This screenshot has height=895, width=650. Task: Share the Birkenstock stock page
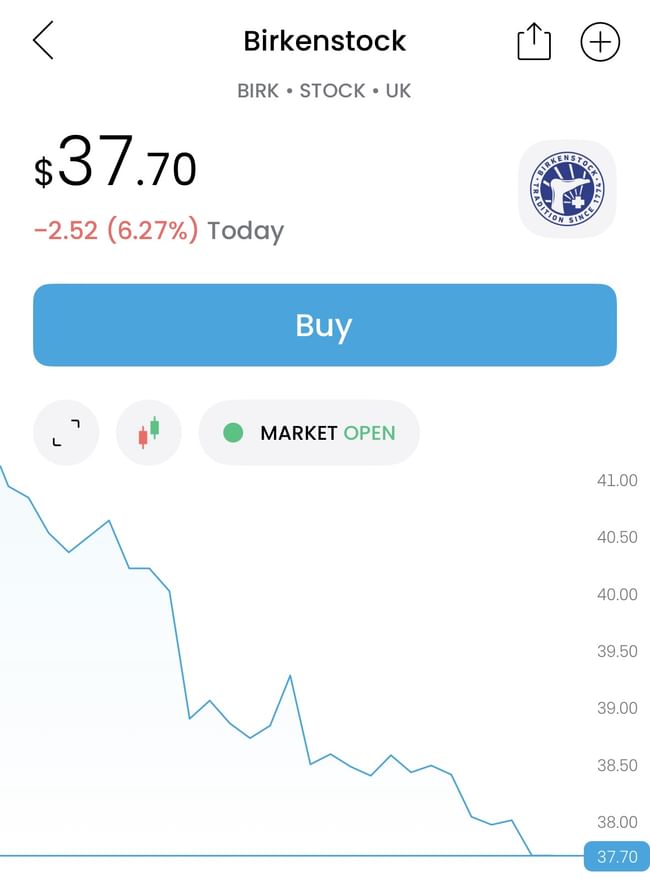[x=534, y=42]
